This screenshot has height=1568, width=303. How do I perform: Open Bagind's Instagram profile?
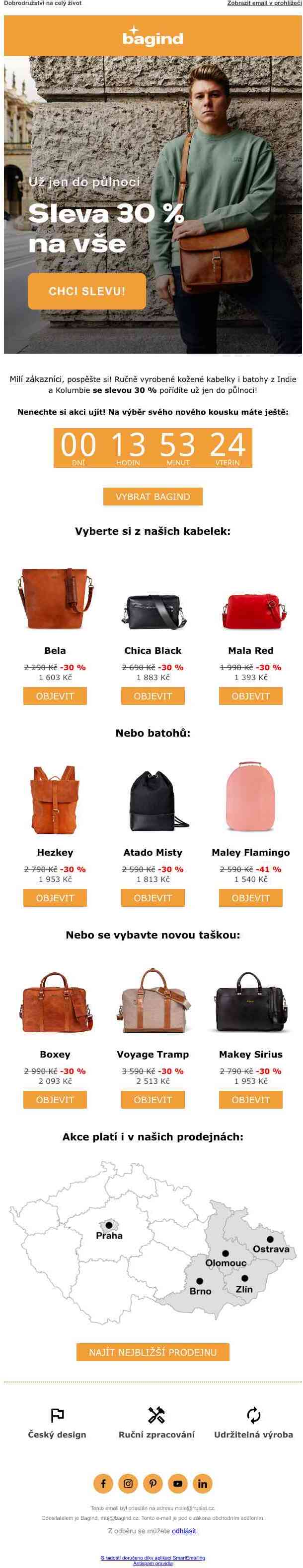click(x=128, y=1483)
